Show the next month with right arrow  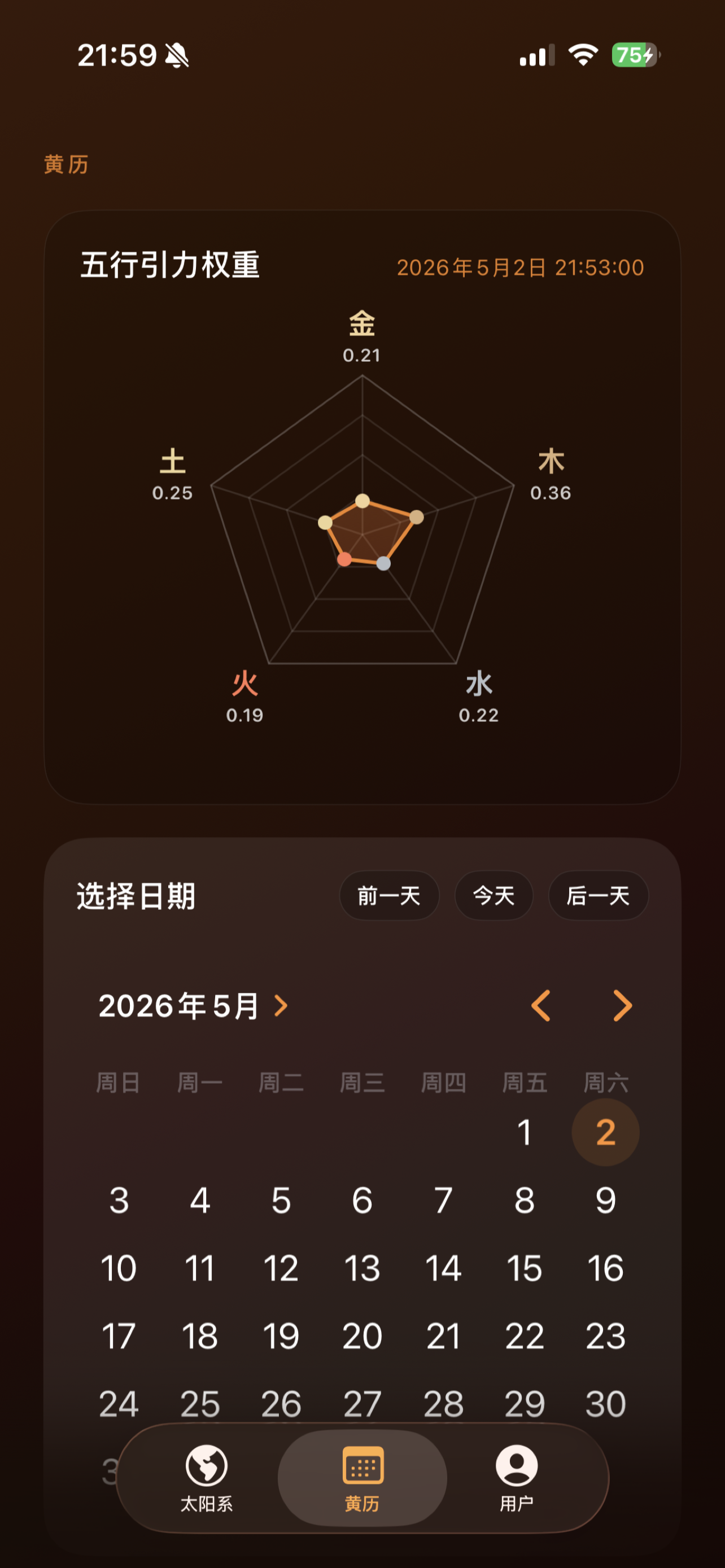622,1006
